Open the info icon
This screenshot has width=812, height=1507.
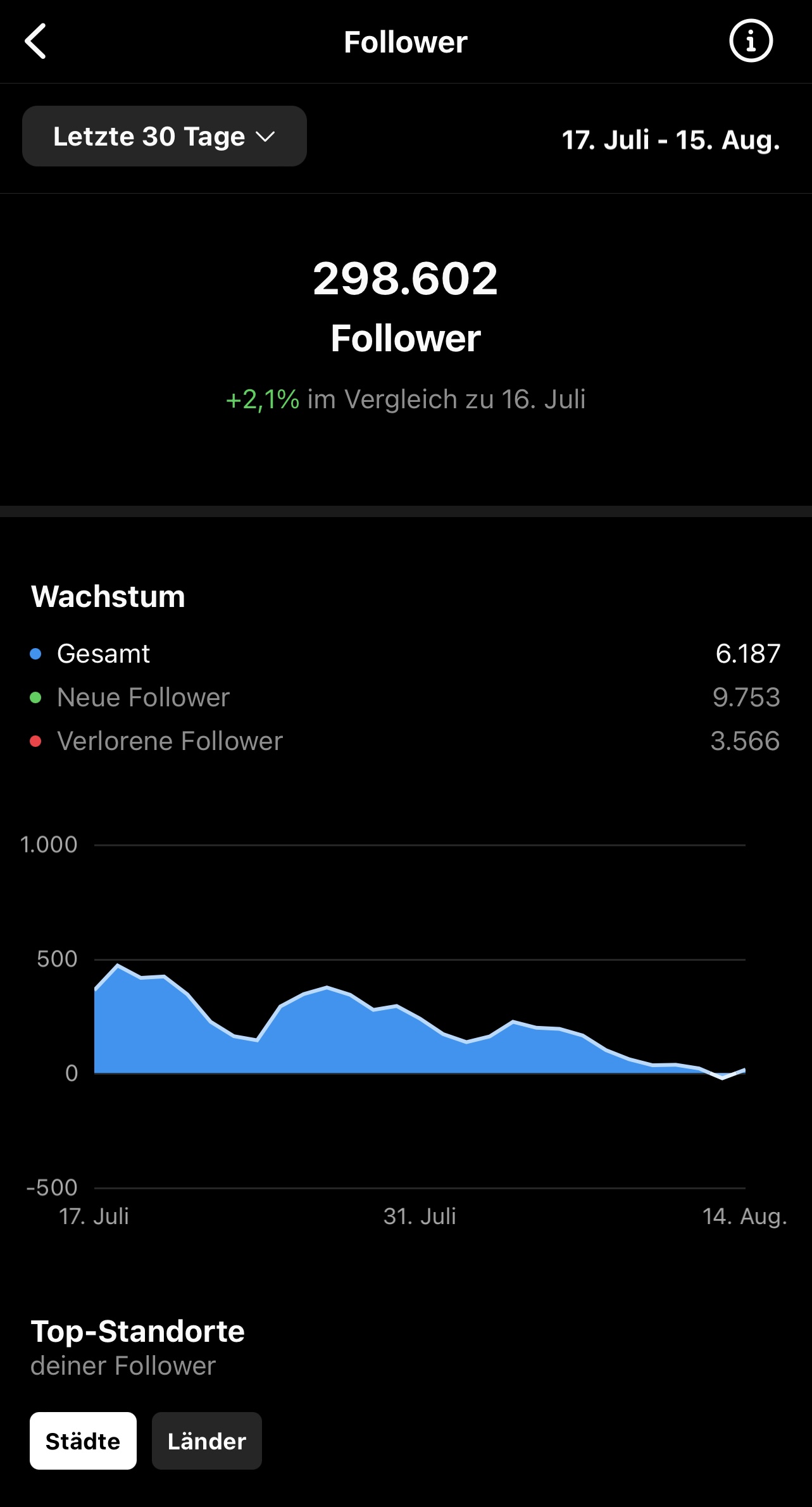[751, 42]
